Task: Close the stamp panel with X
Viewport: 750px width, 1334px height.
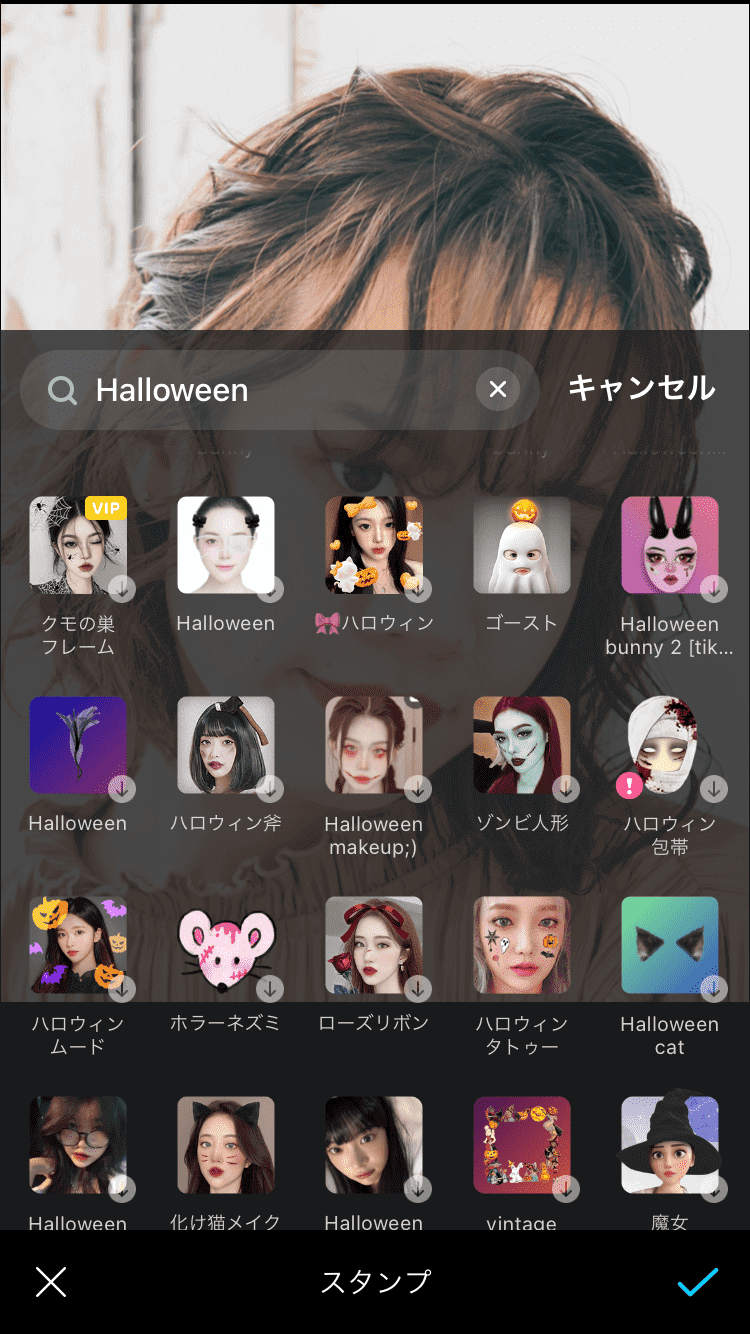Action: 51,1281
